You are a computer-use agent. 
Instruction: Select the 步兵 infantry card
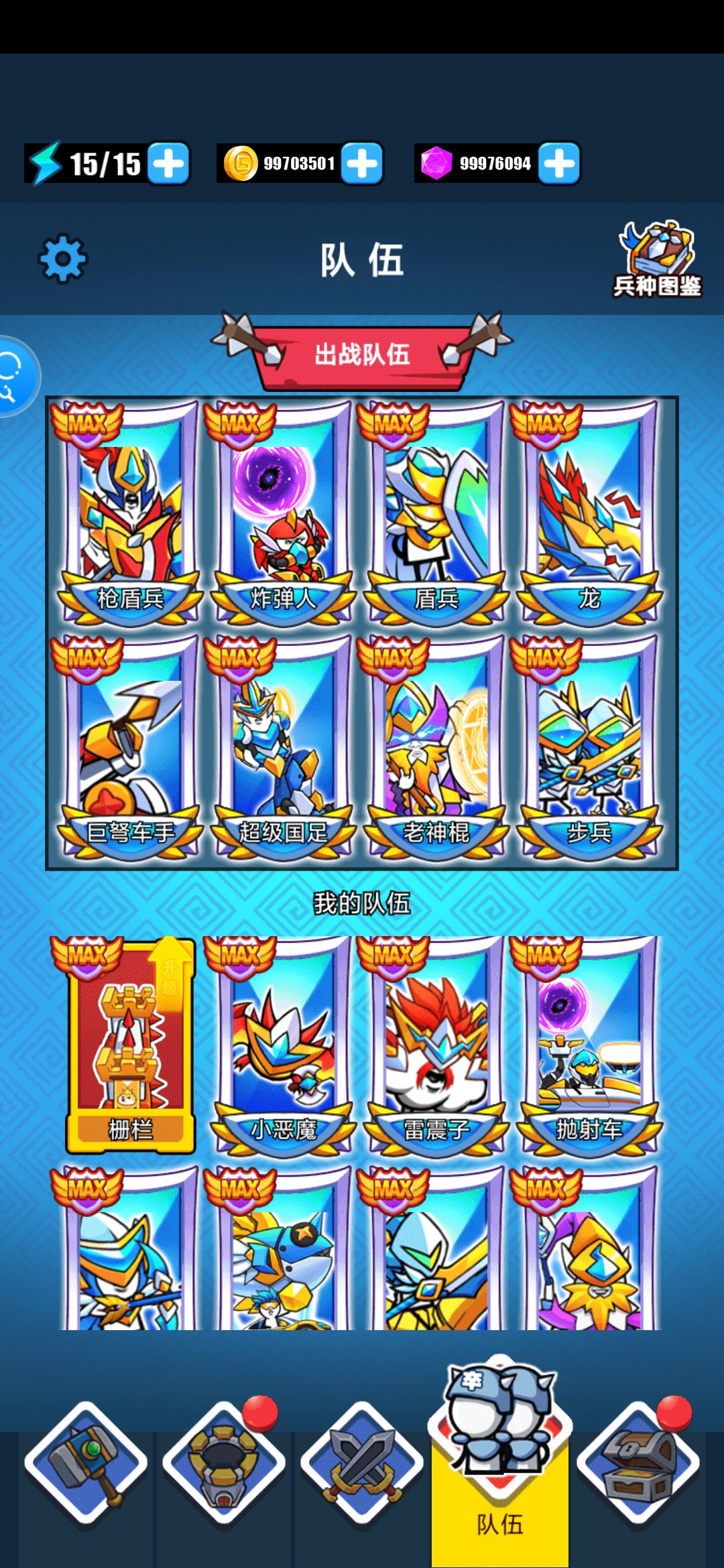point(588,748)
